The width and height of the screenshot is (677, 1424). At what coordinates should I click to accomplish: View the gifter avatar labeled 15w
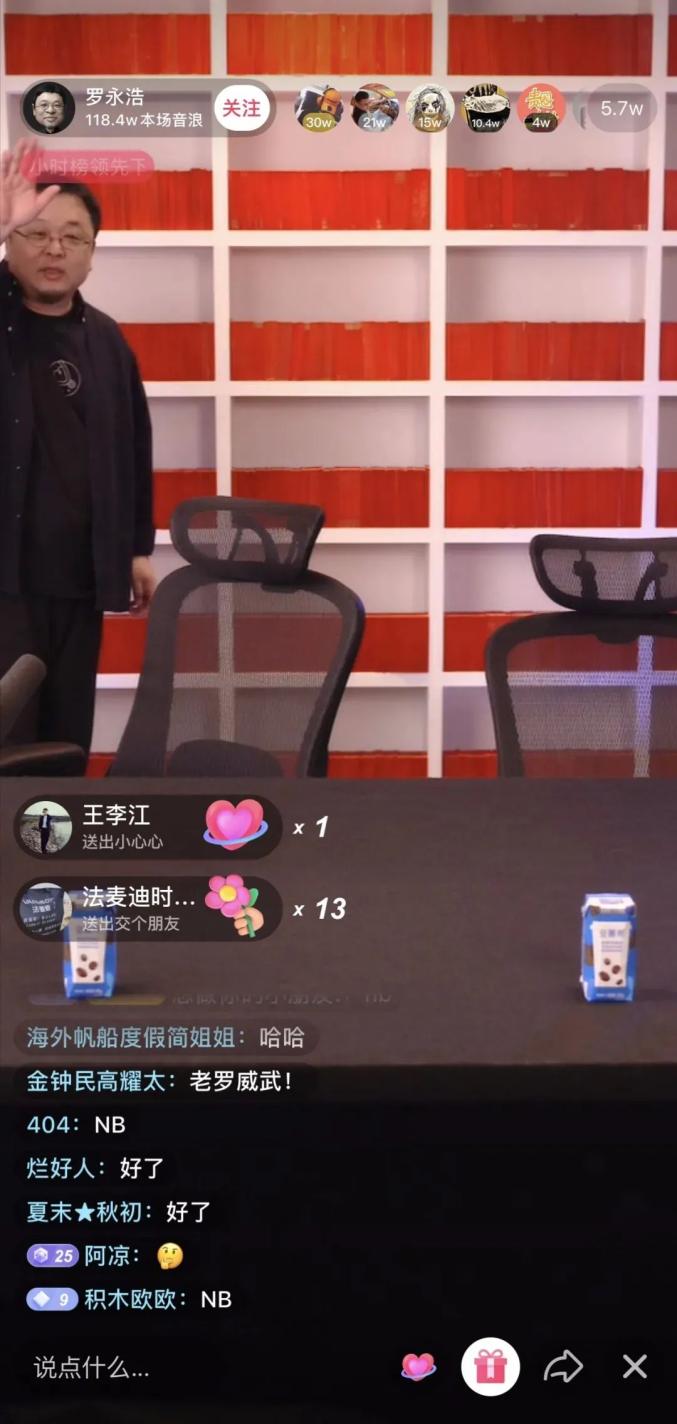coord(429,108)
